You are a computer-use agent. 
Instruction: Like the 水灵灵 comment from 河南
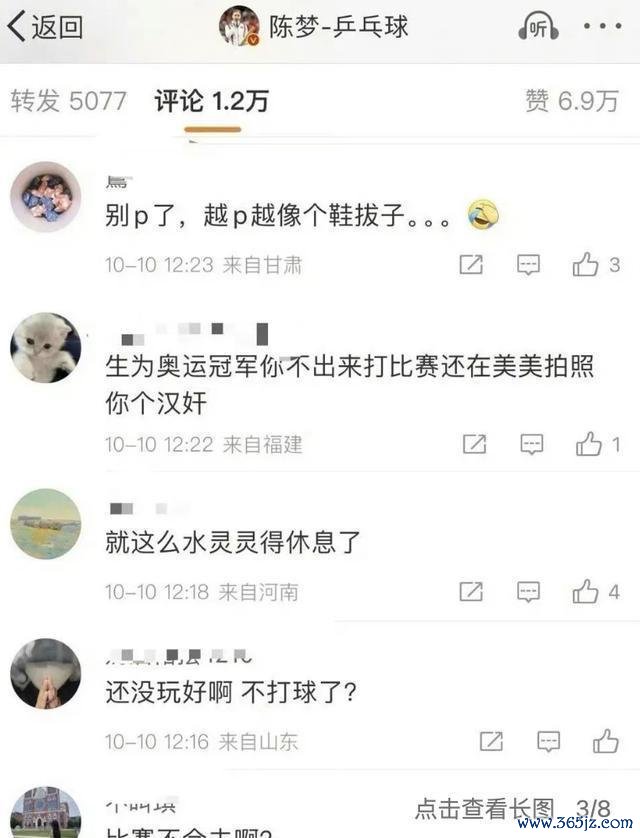click(586, 592)
